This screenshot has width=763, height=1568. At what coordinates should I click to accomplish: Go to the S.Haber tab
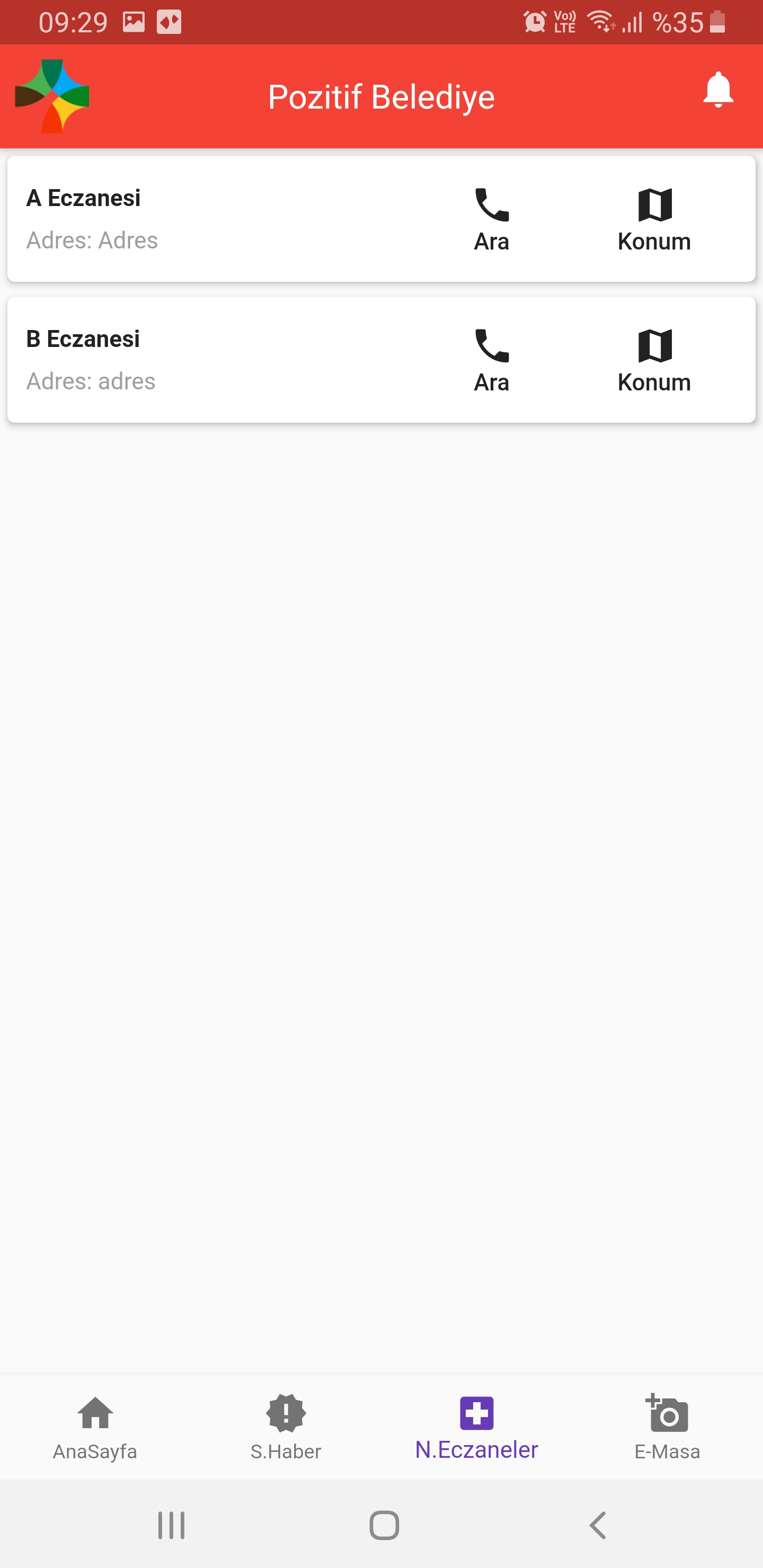coord(286,1426)
